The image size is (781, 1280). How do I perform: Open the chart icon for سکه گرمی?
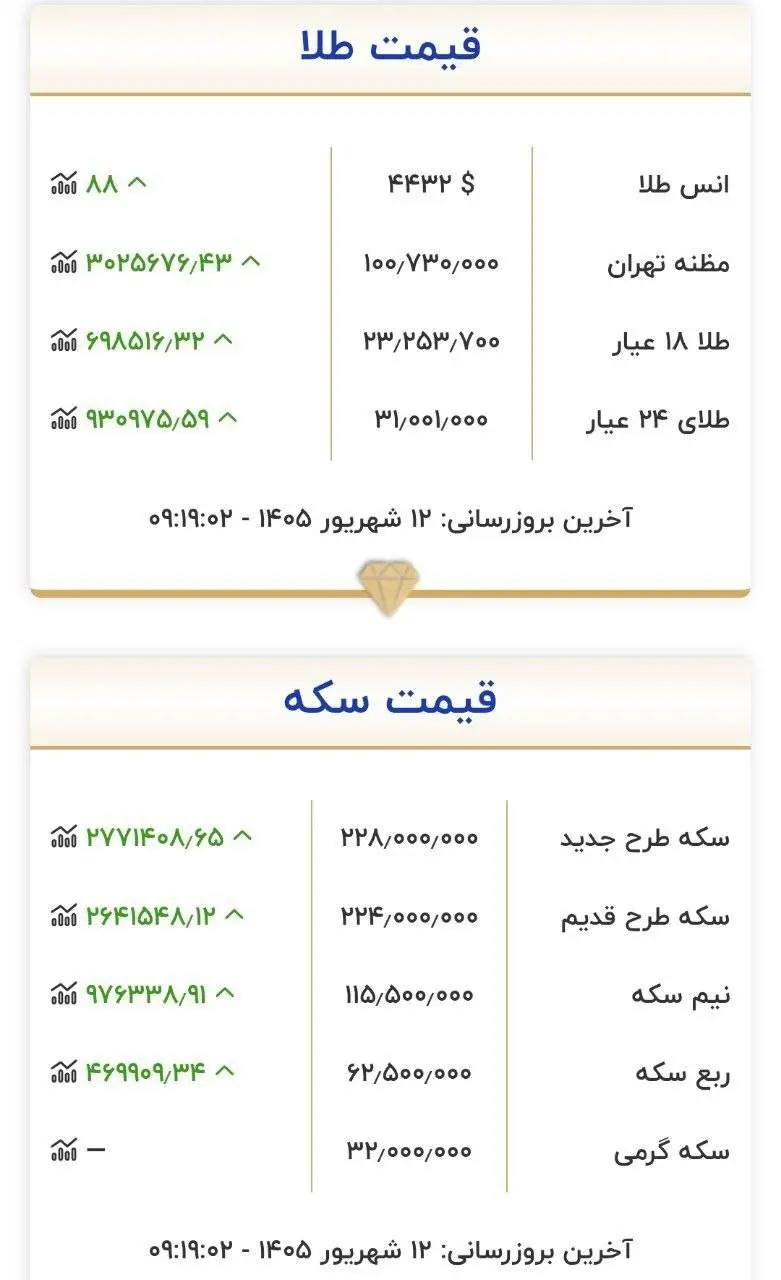click(x=64, y=1150)
